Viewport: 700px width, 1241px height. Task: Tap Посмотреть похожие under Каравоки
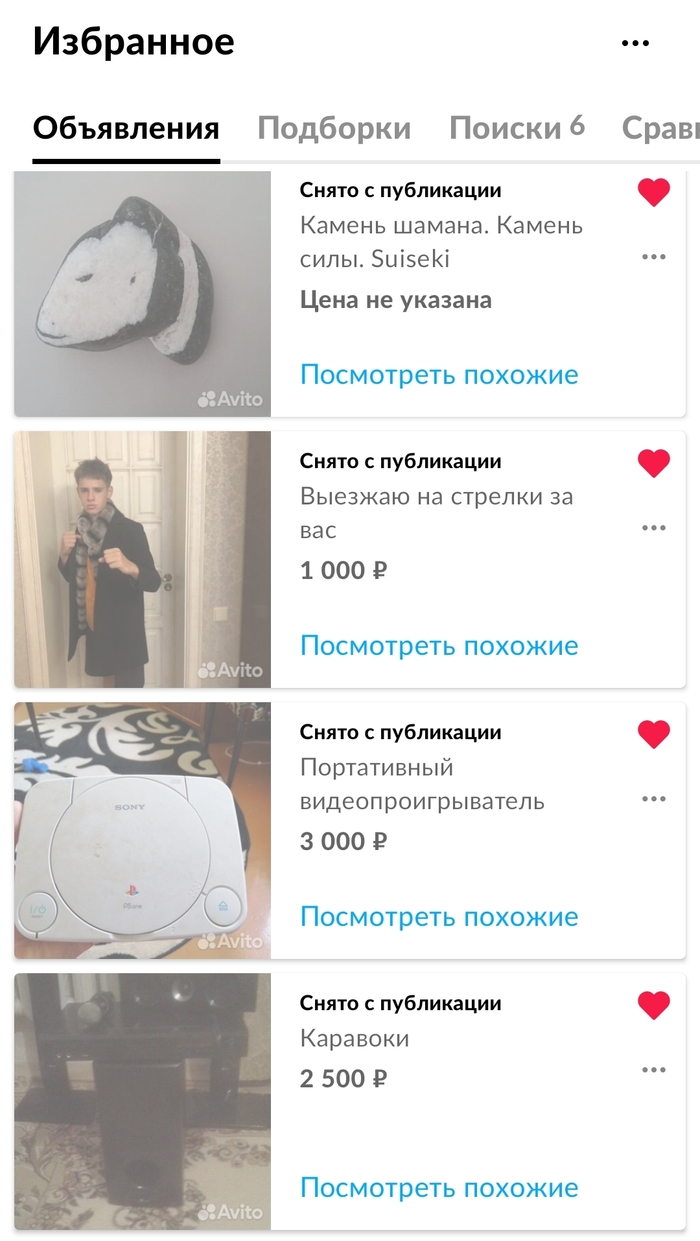[x=439, y=1188]
